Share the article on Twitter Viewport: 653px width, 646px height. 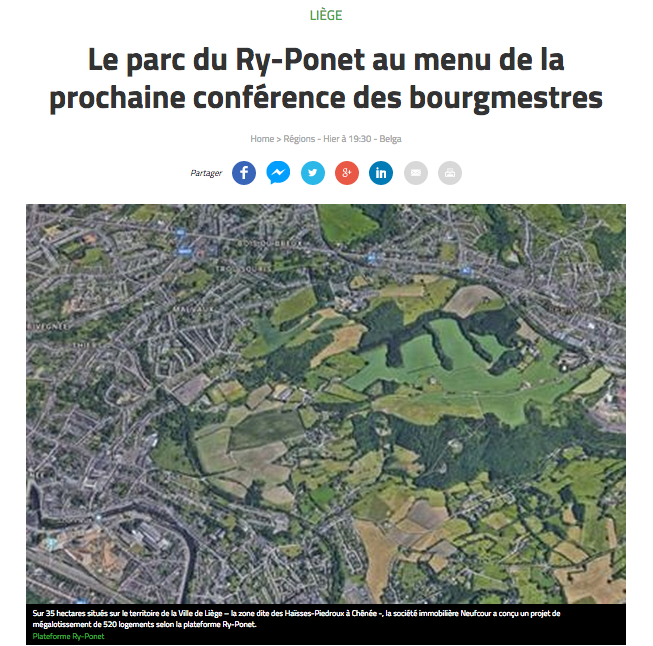(313, 173)
